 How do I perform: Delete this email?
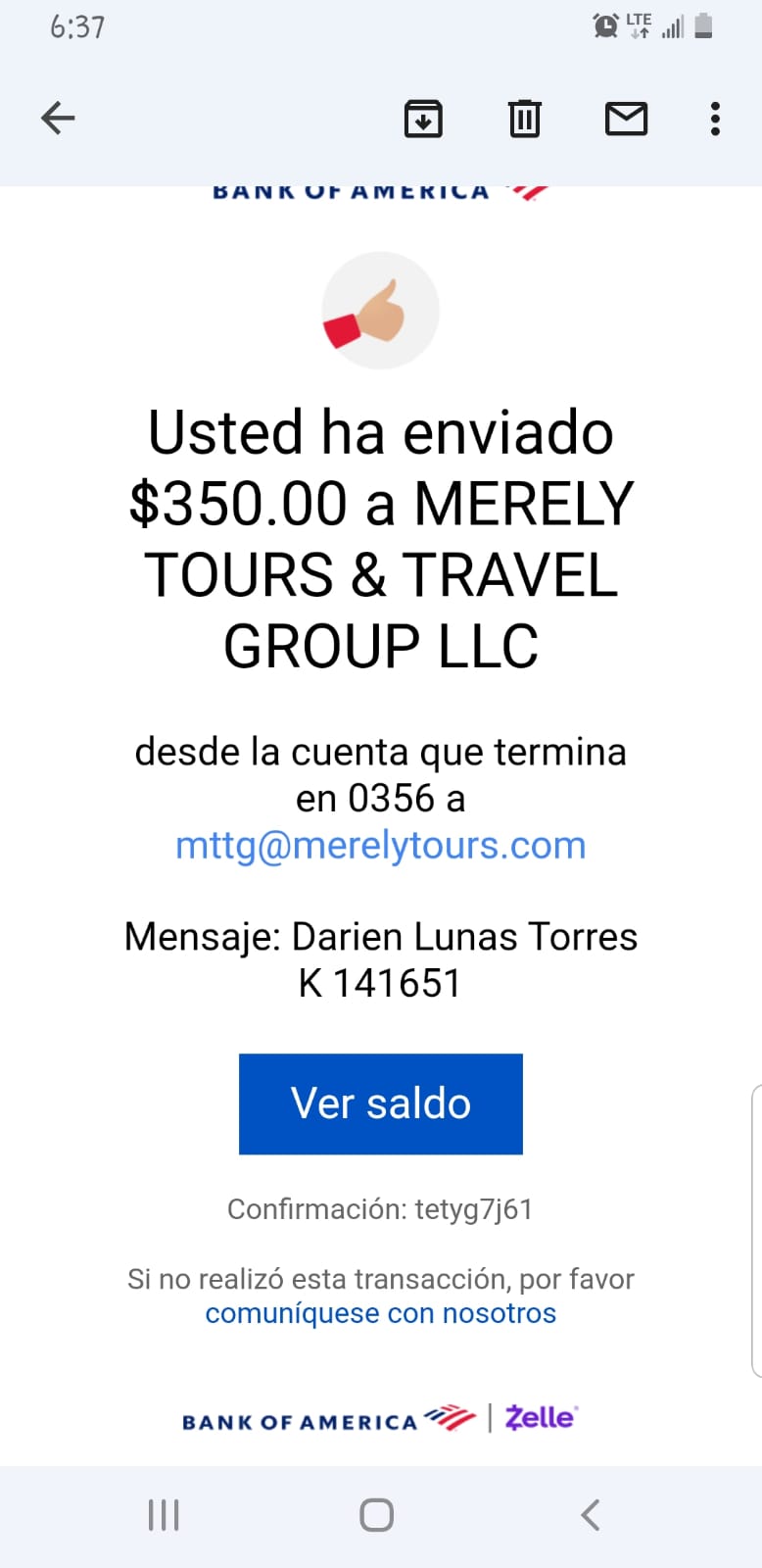coord(525,119)
